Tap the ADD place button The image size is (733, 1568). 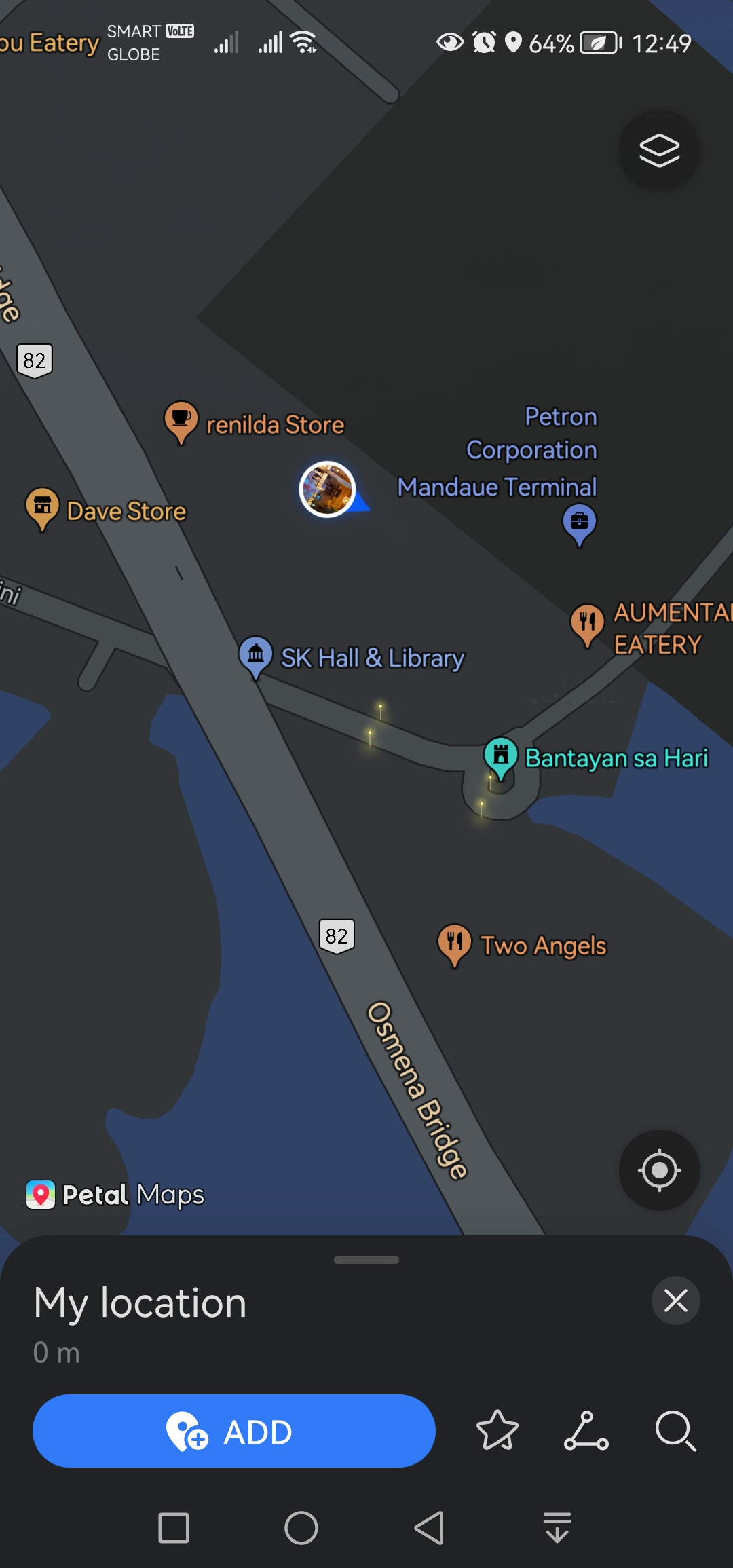click(x=233, y=1431)
